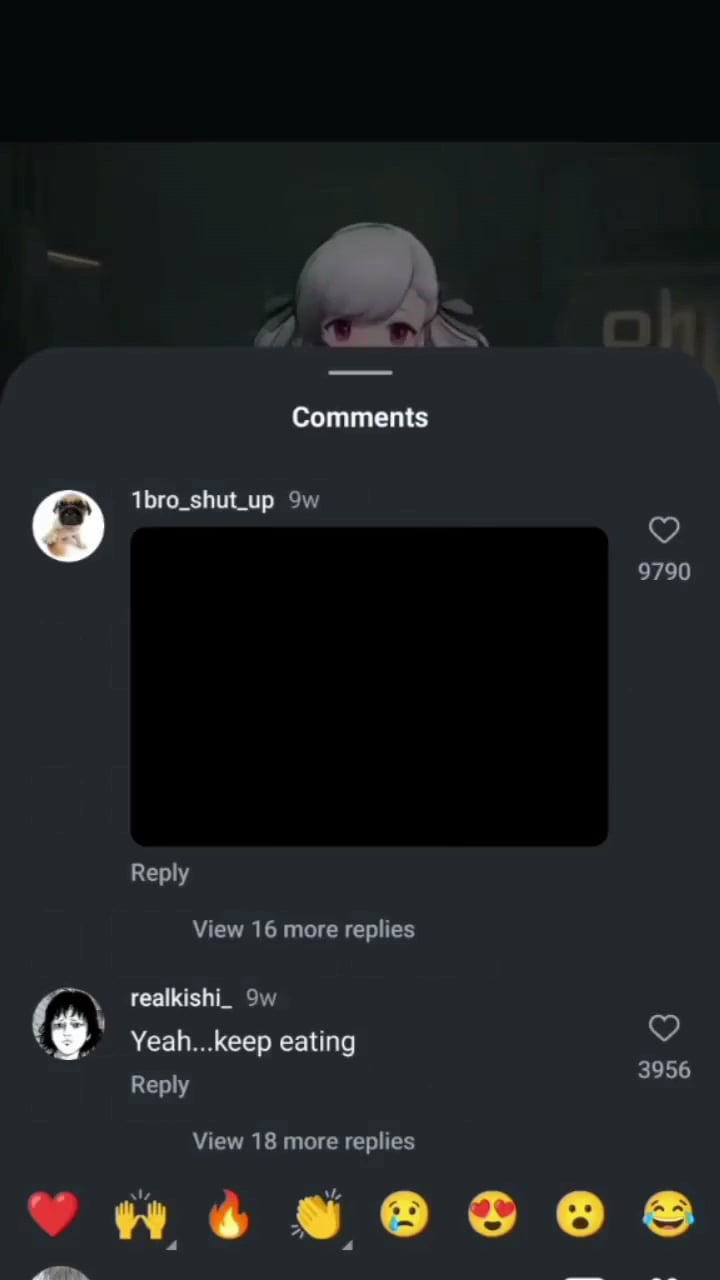Insert the clapping hands emoji
The height and width of the screenshot is (1280, 720).
[x=317, y=1214]
